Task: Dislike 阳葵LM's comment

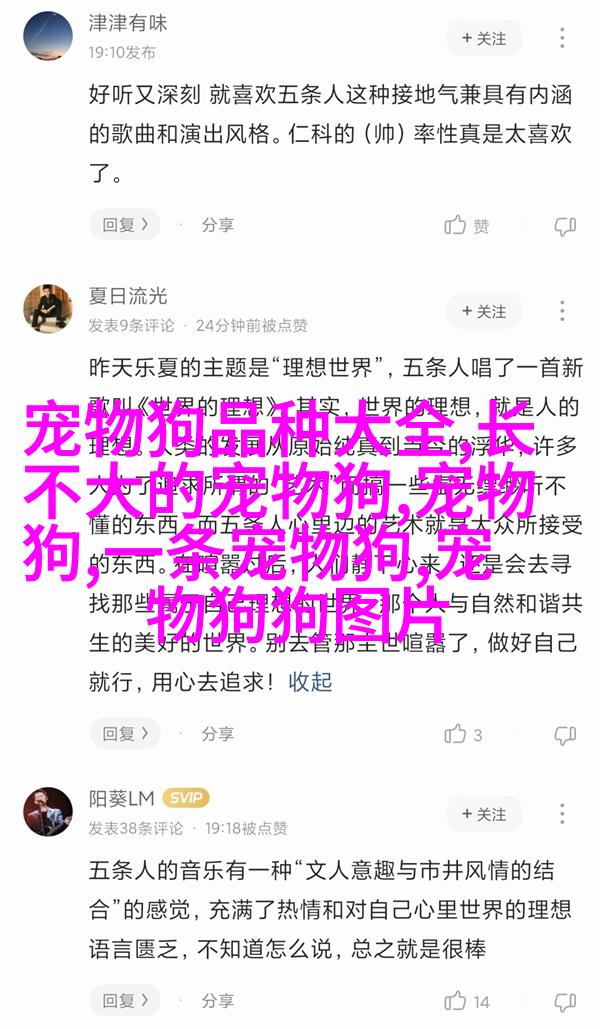Action: click(x=565, y=1001)
